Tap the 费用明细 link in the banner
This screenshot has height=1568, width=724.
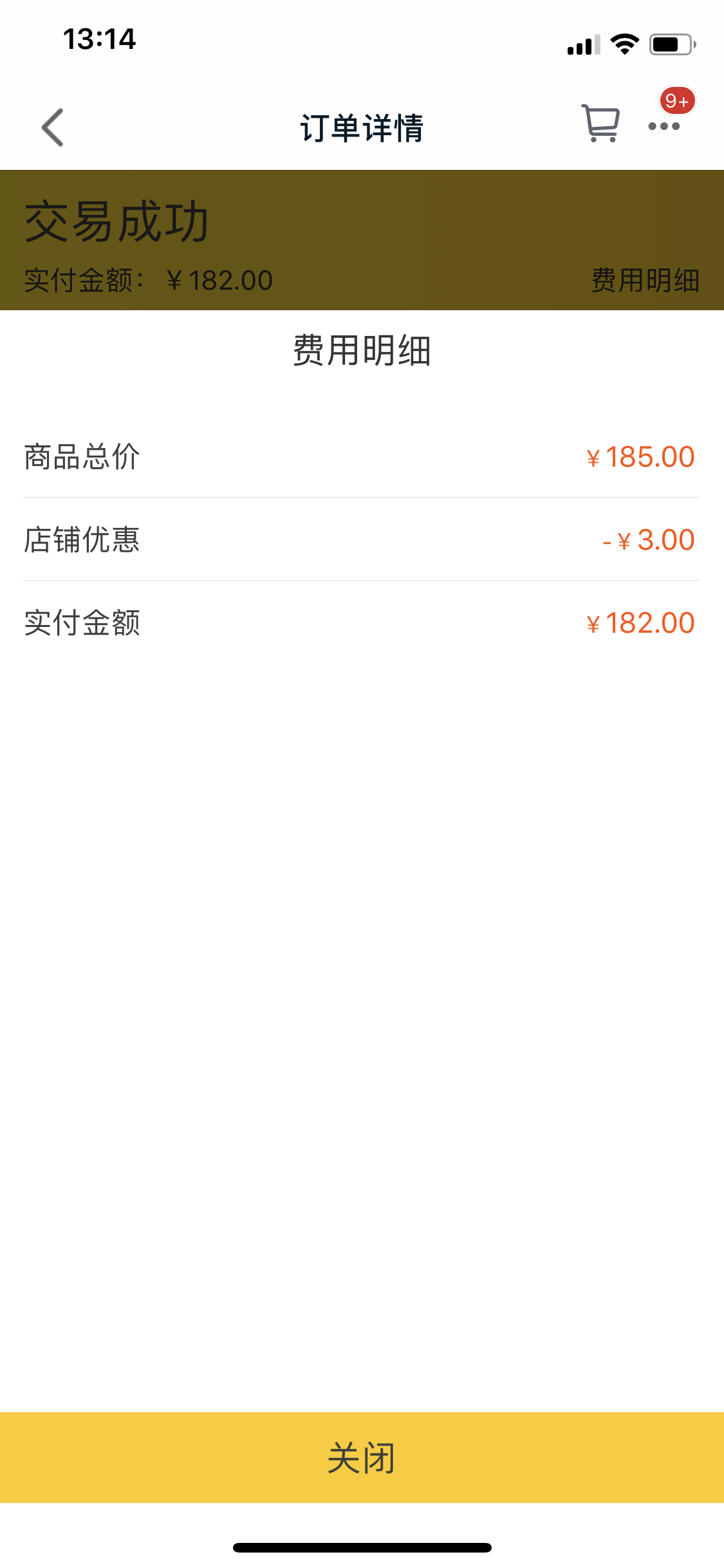coord(645,281)
